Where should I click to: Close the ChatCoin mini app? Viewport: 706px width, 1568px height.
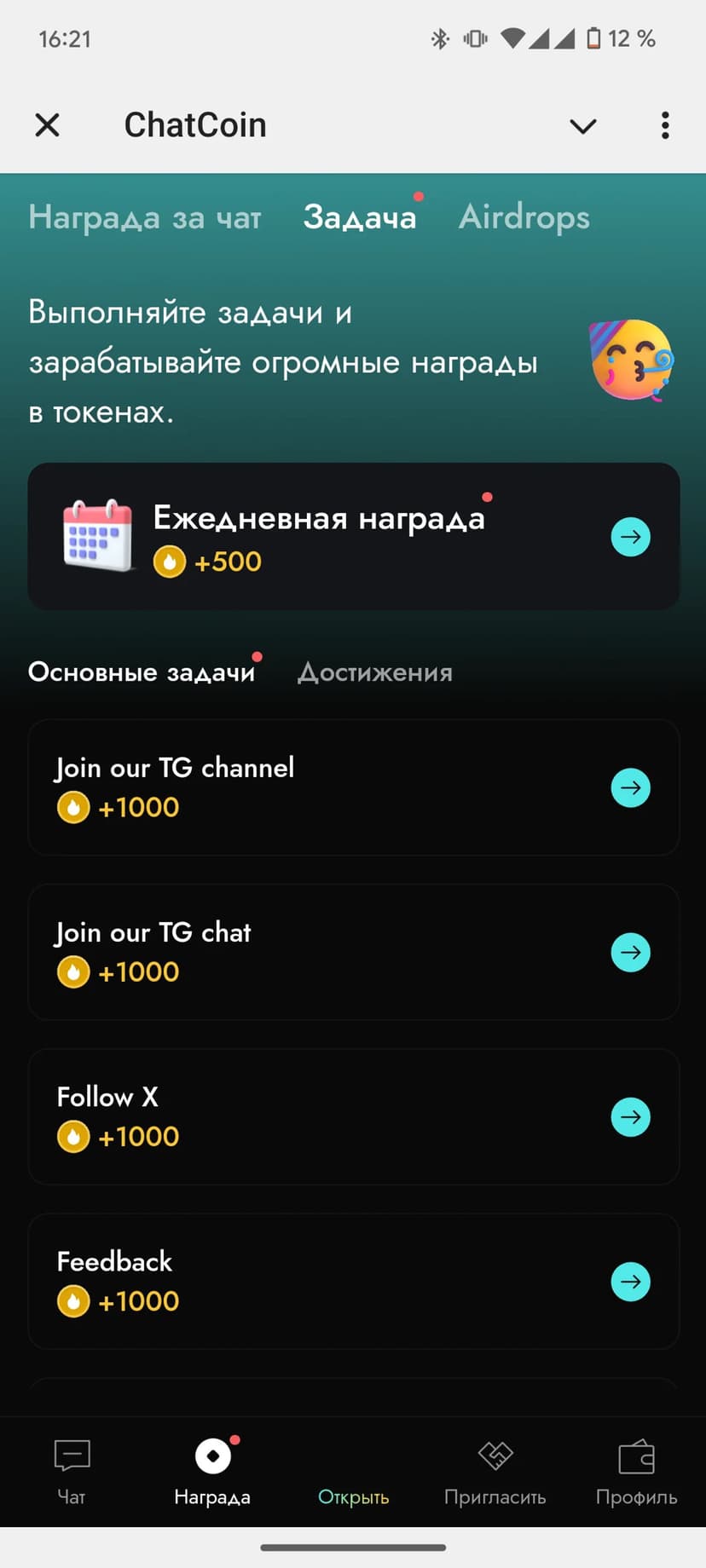pos(48,125)
